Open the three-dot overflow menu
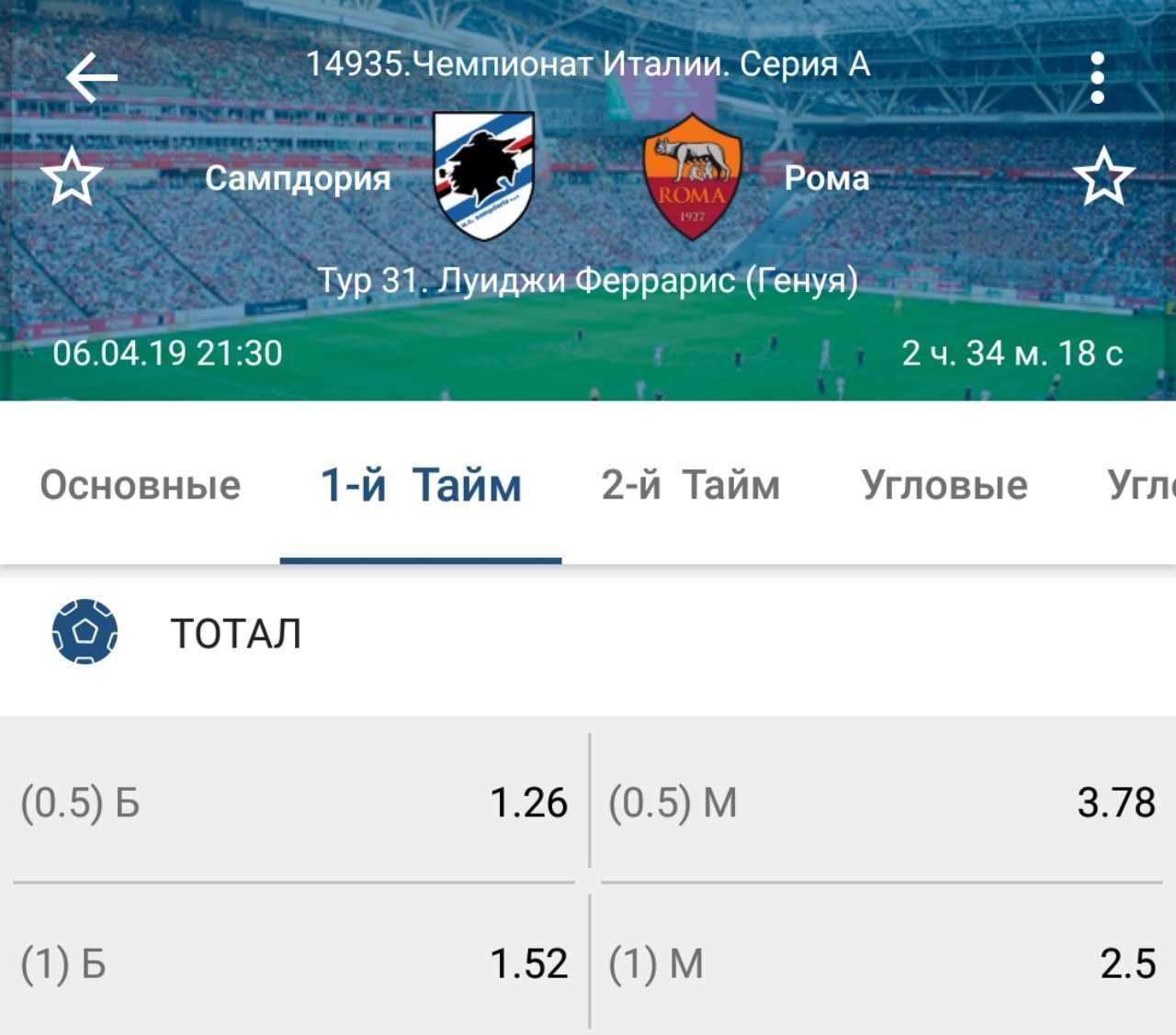 tap(1097, 78)
